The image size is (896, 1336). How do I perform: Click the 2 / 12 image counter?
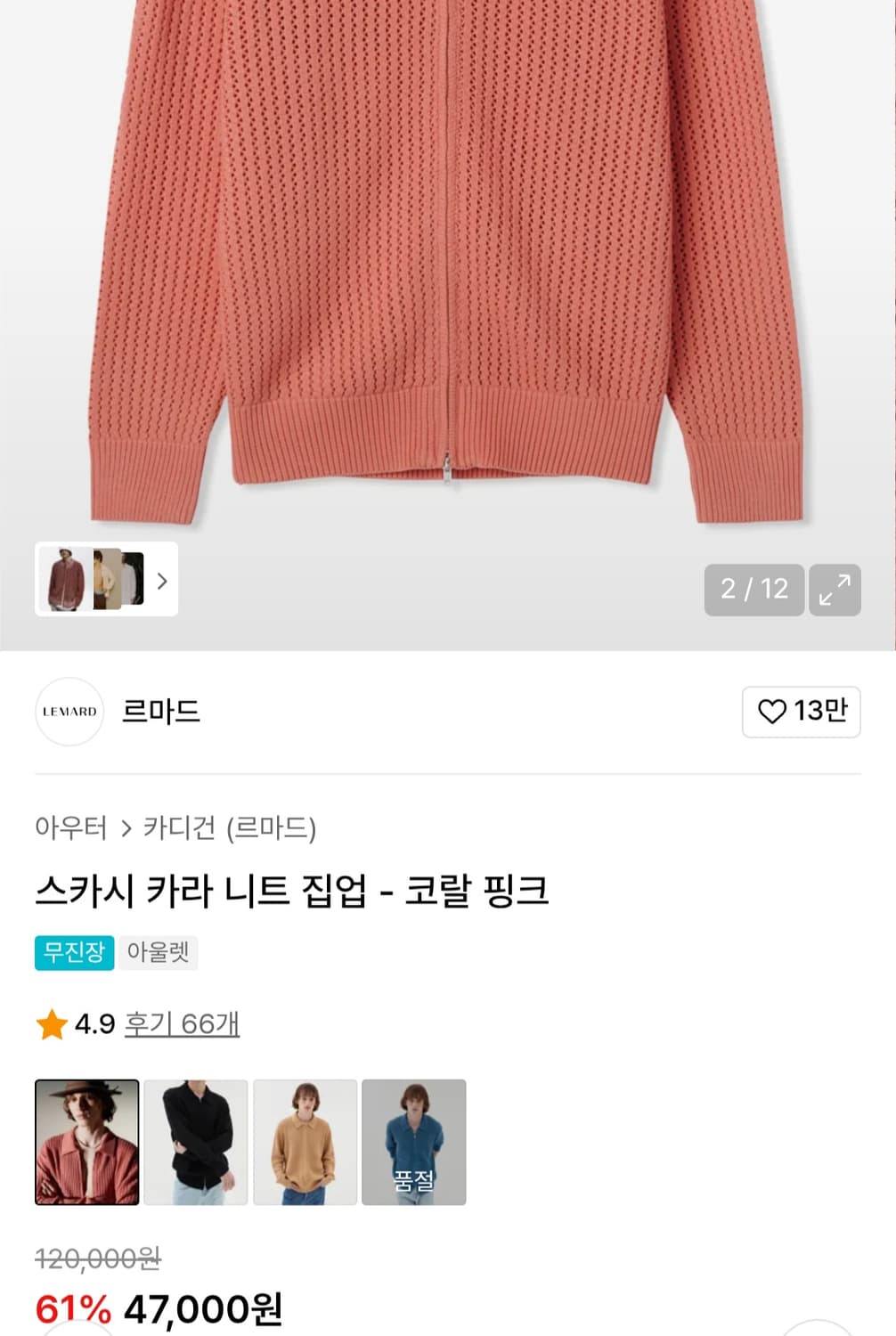coord(755,590)
